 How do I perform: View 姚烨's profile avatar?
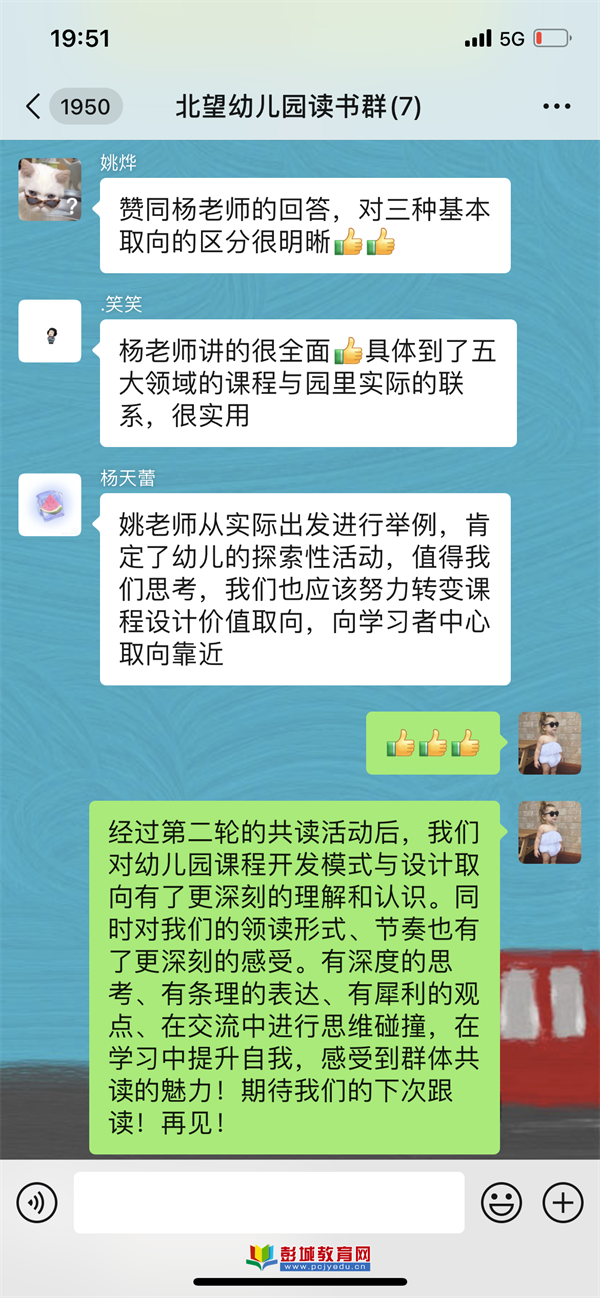pos(50,189)
